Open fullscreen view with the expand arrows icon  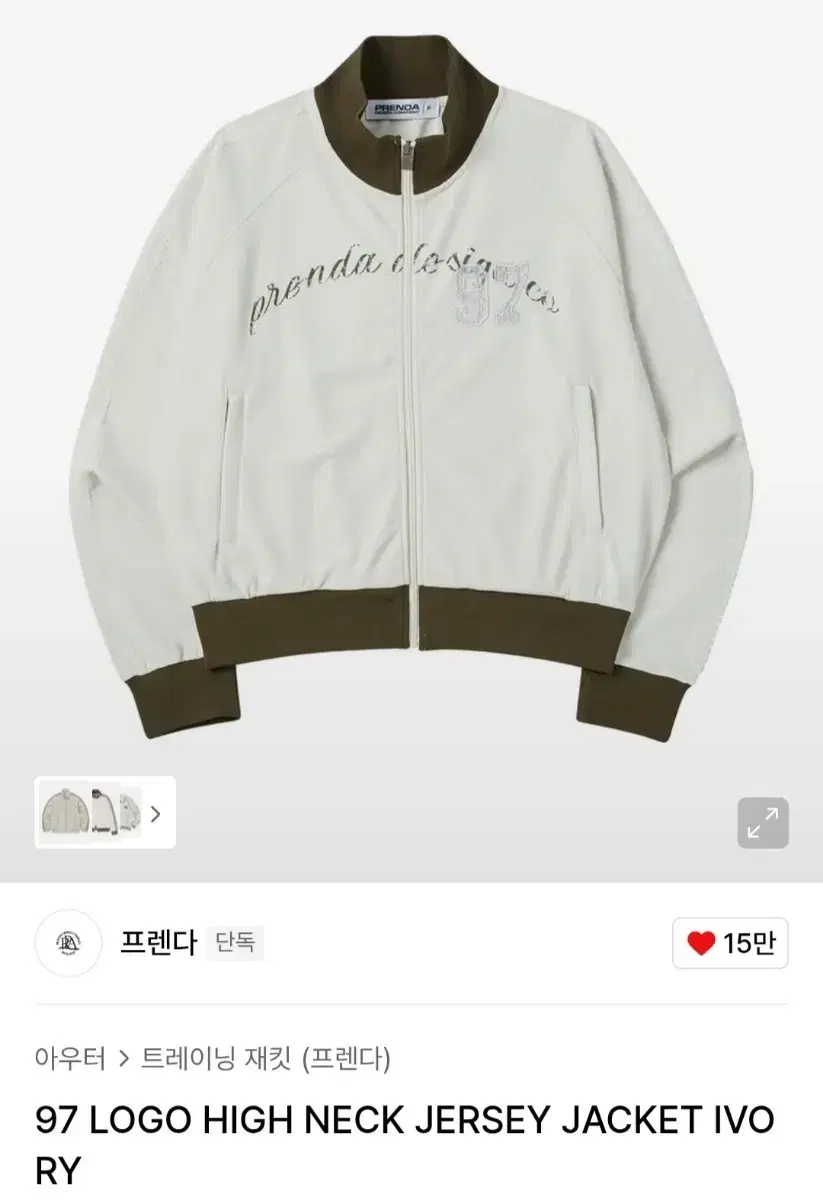click(x=764, y=821)
